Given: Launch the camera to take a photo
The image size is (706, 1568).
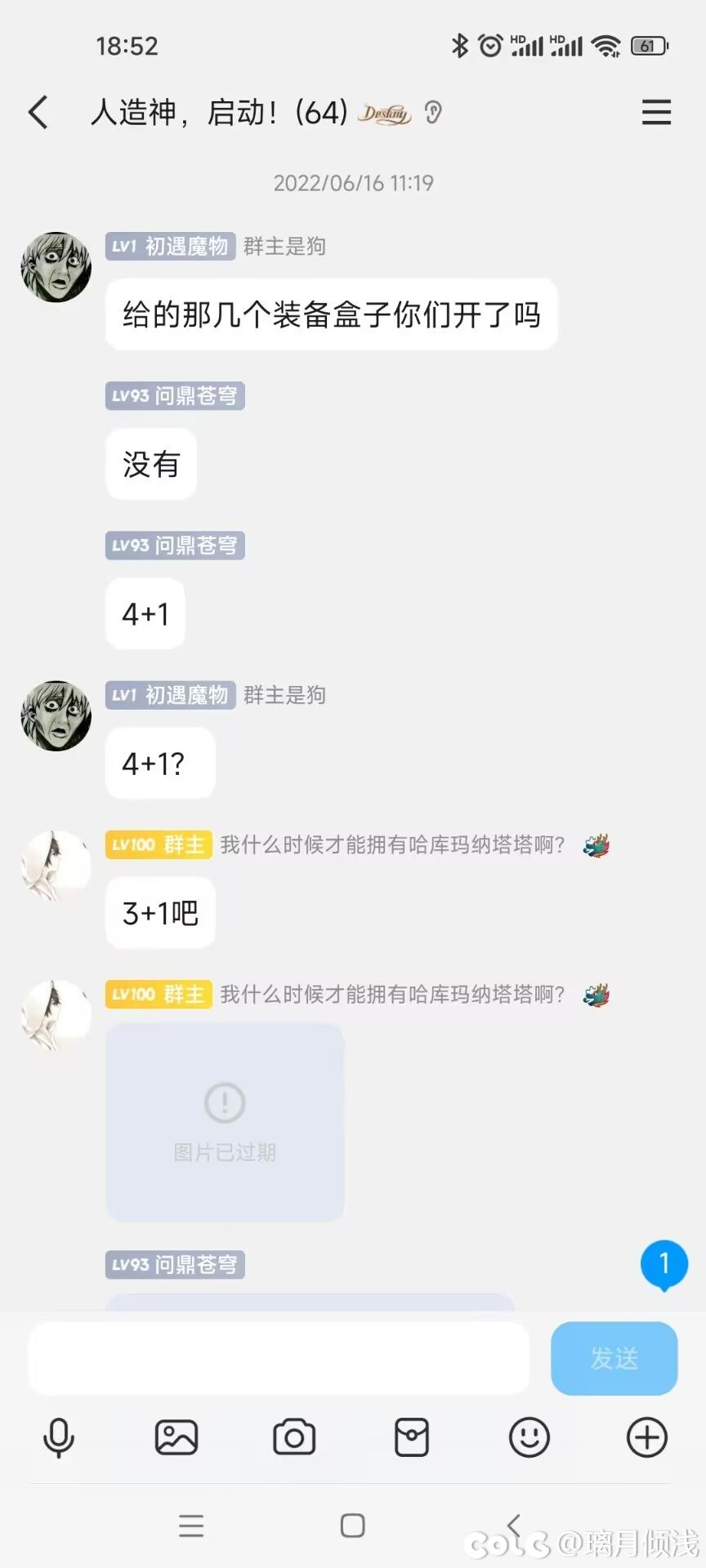Looking at the screenshot, I should (x=294, y=1438).
